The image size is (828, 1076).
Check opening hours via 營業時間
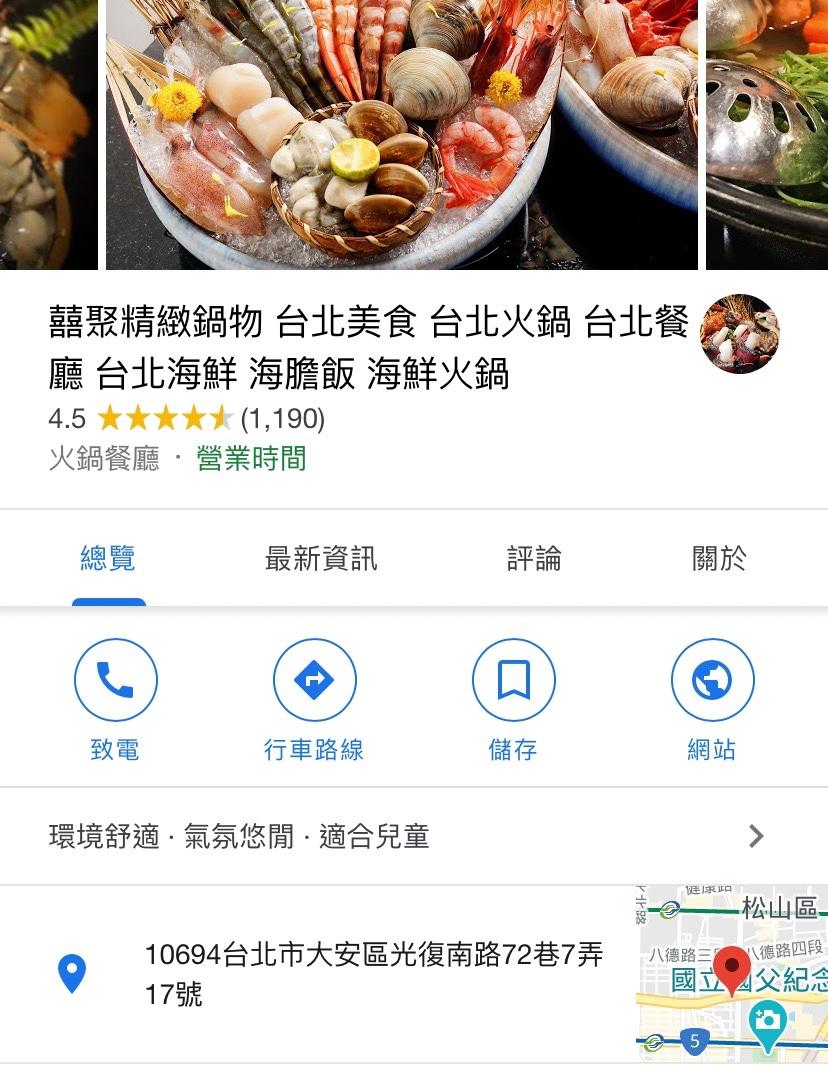pos(251,459)
